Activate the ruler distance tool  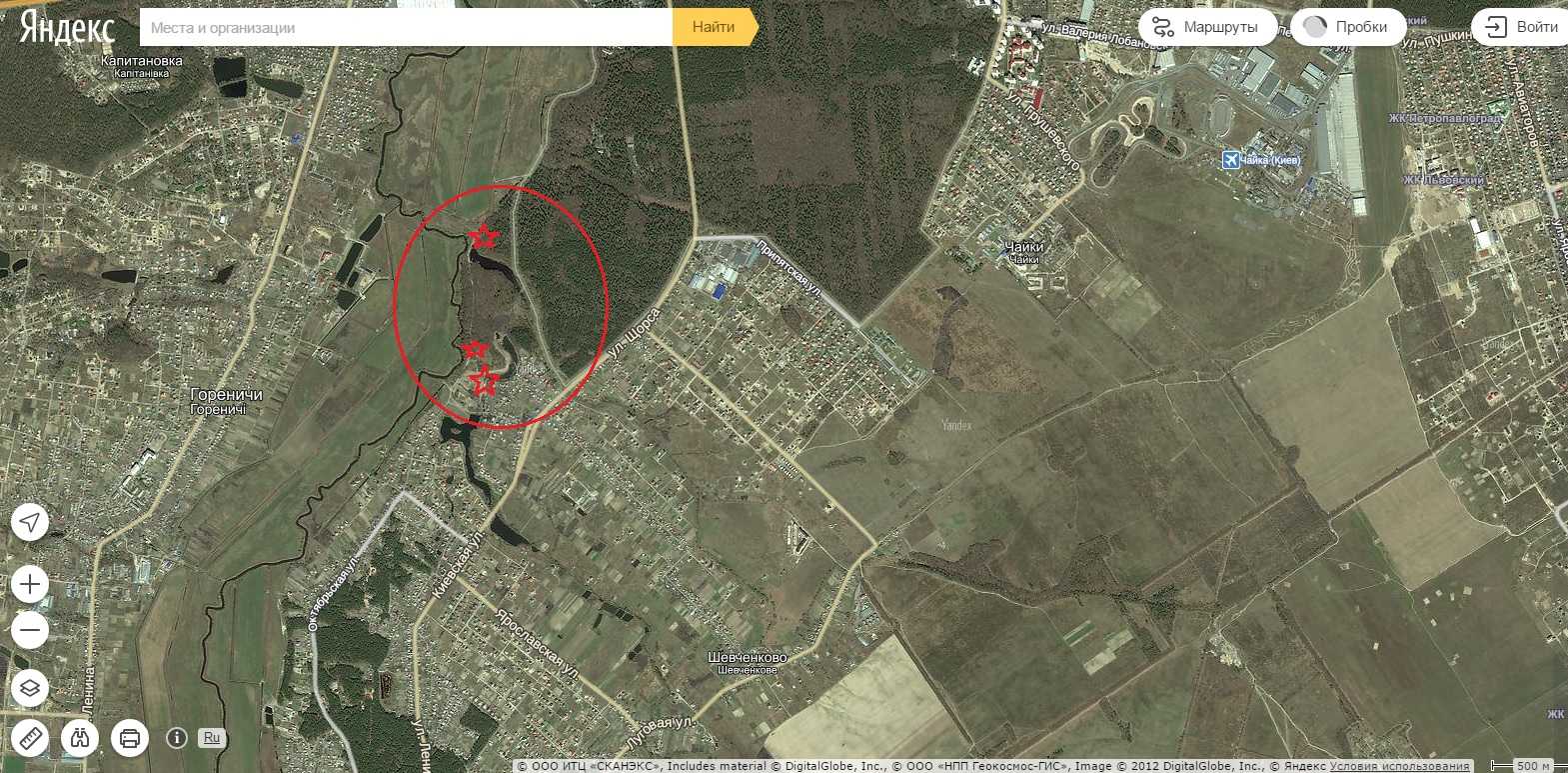tap(30, 739)
